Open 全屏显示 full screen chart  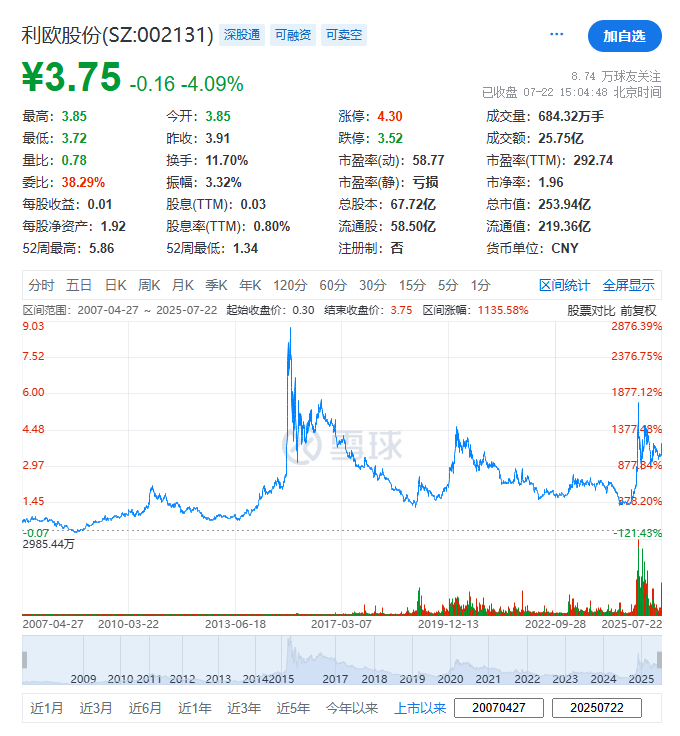[x=628, y=285]
